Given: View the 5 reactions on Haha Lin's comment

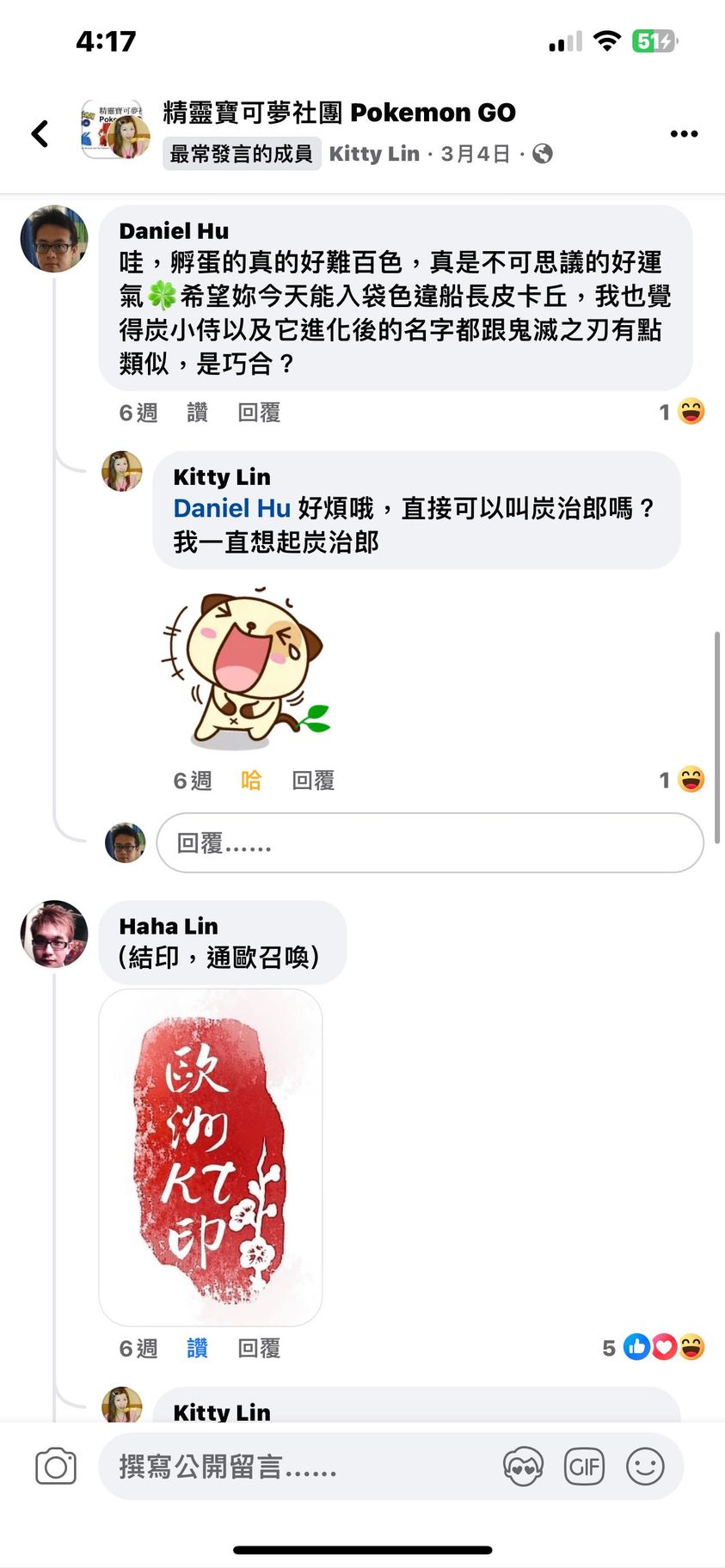Looking at the screenshot, I should pos(654,1347).
